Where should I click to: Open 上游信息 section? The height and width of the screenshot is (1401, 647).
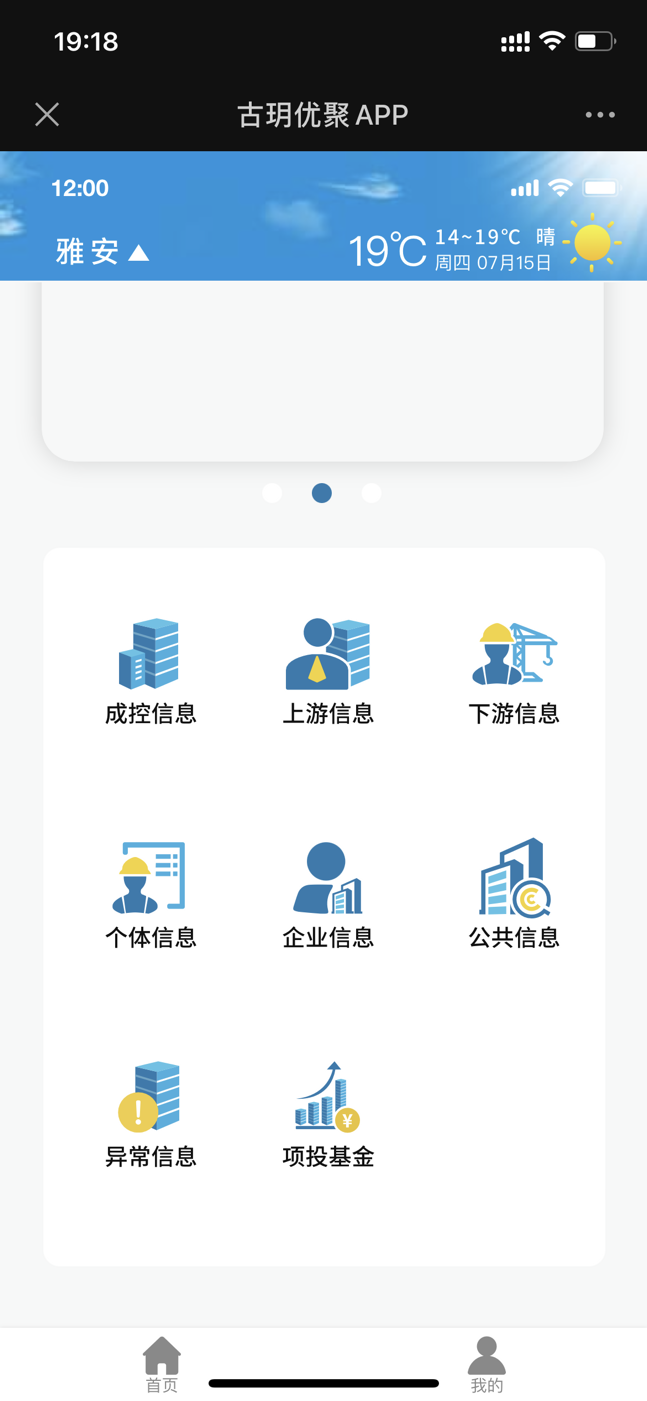coord(328,671)
